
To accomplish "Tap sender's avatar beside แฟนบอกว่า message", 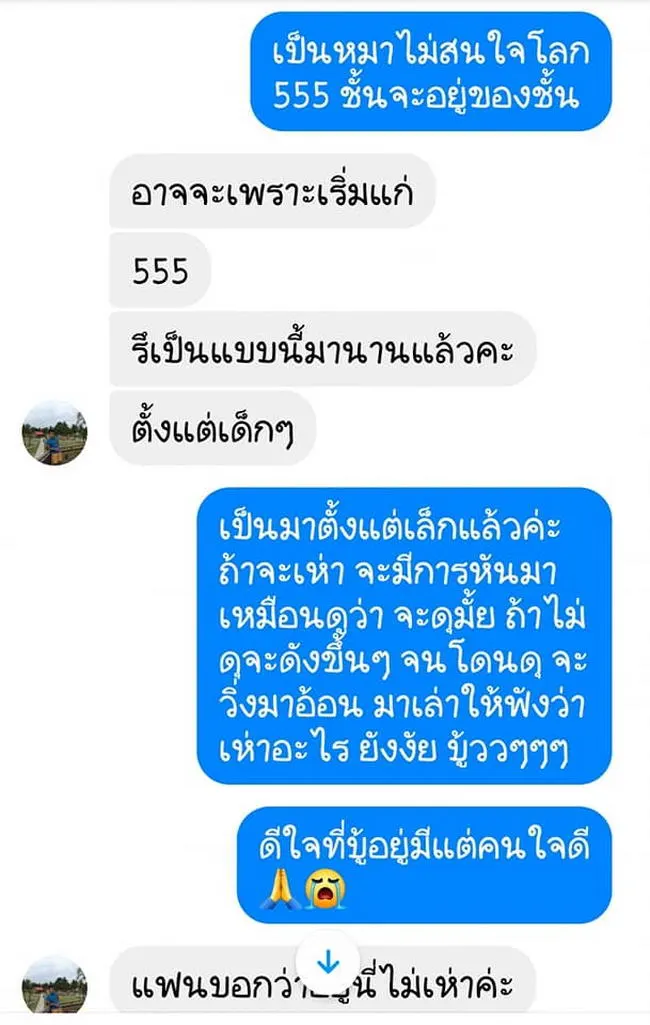I will click(55, 984).
